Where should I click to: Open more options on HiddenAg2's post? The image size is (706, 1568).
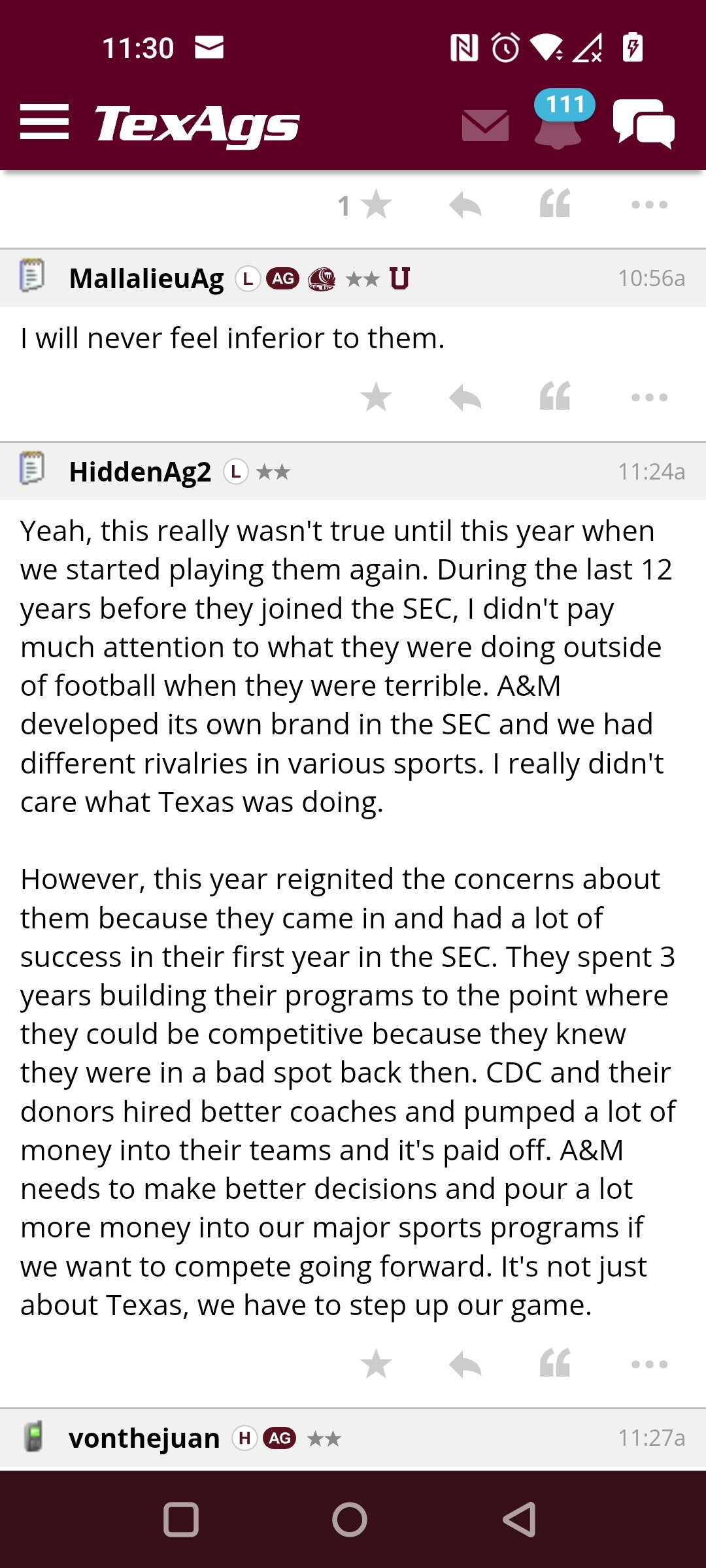pos(649,1364)
